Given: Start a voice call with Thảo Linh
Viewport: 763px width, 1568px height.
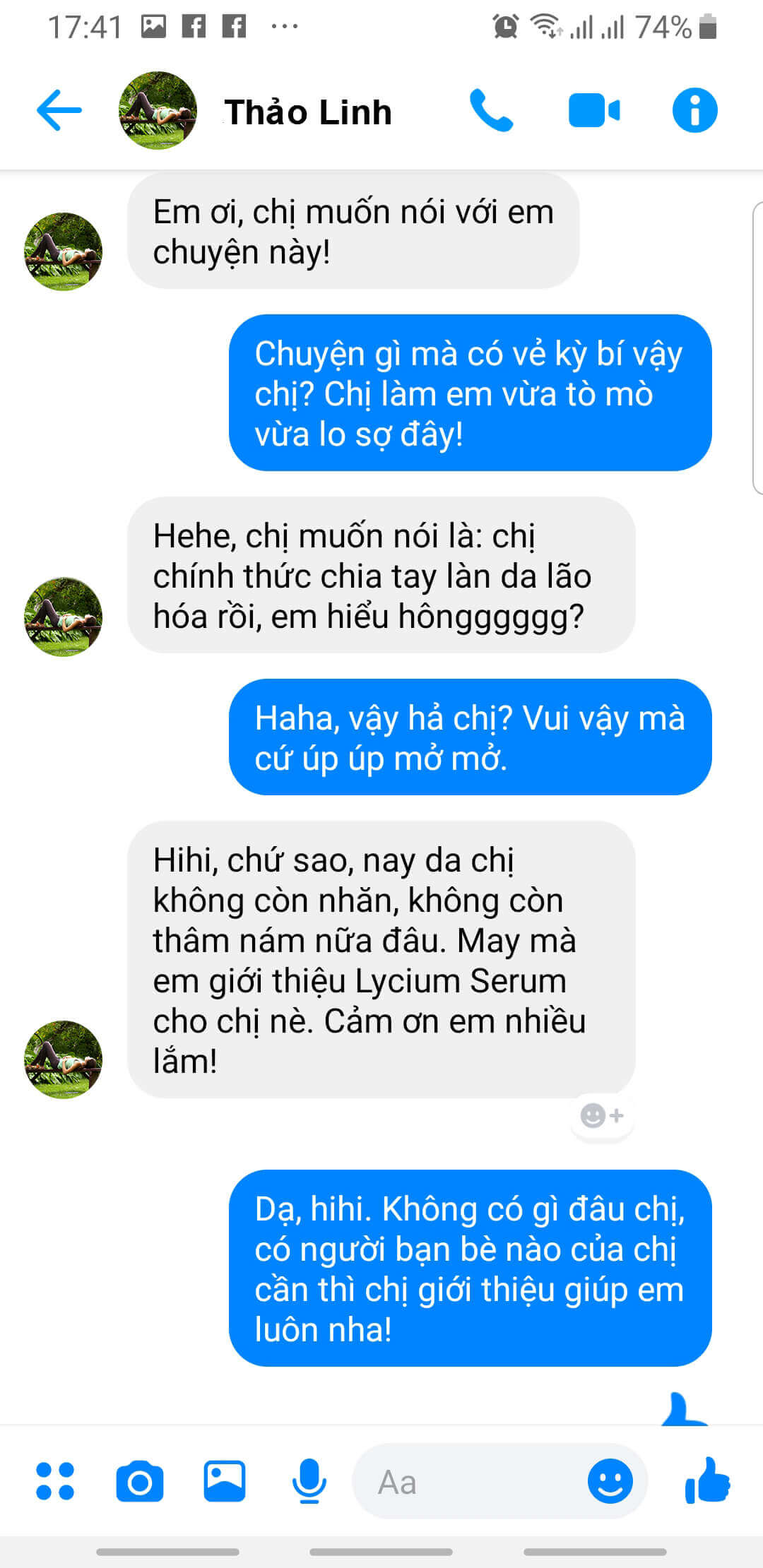Looking at the screenshot, I should click(491, 111).
